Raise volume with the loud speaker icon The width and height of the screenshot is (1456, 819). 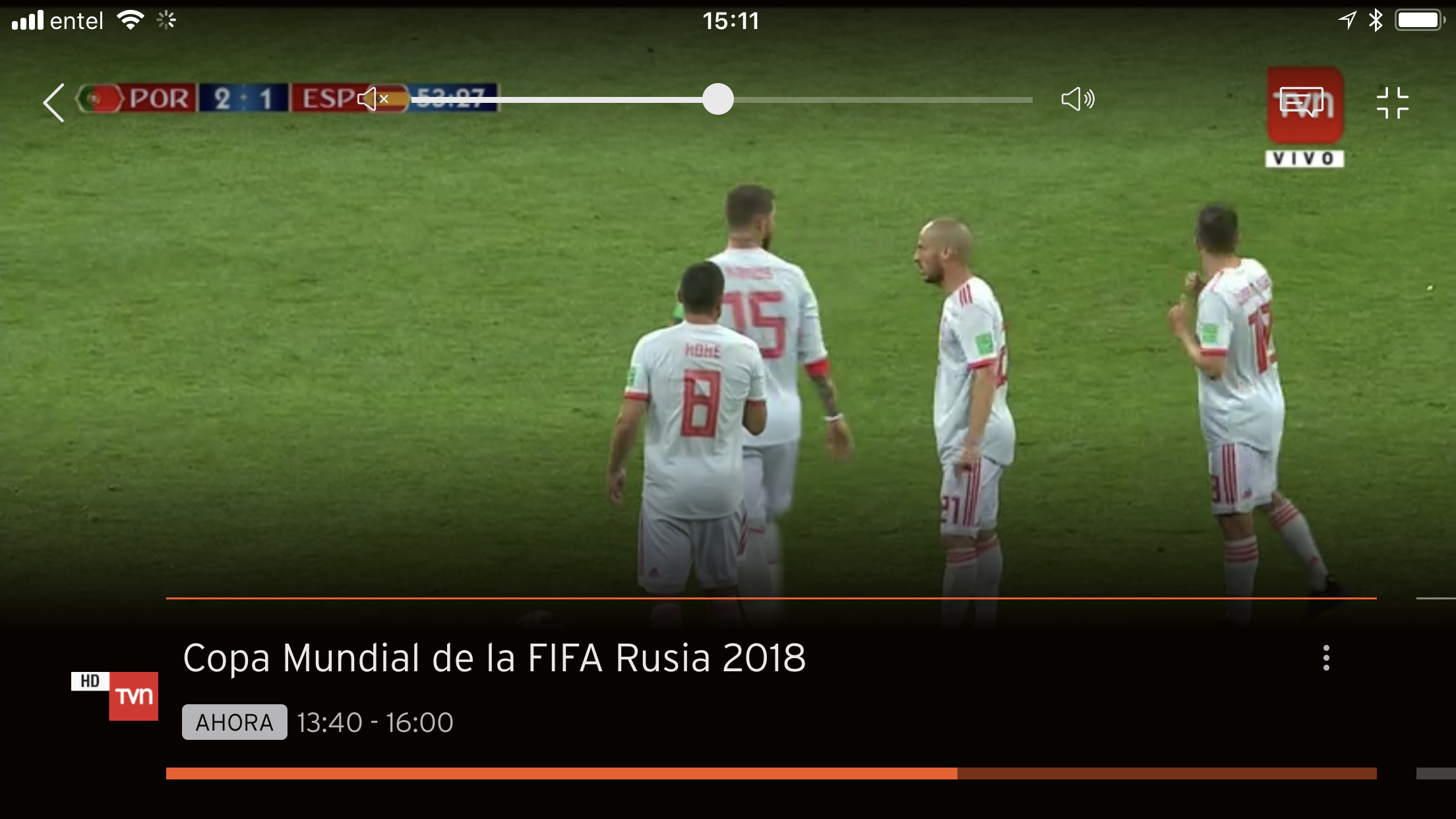1077,100
